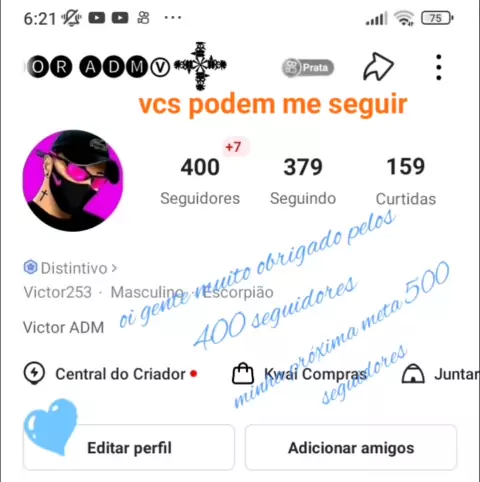
Task: Share this profile with the arrow icon
Action: click(x=378, y=67)
